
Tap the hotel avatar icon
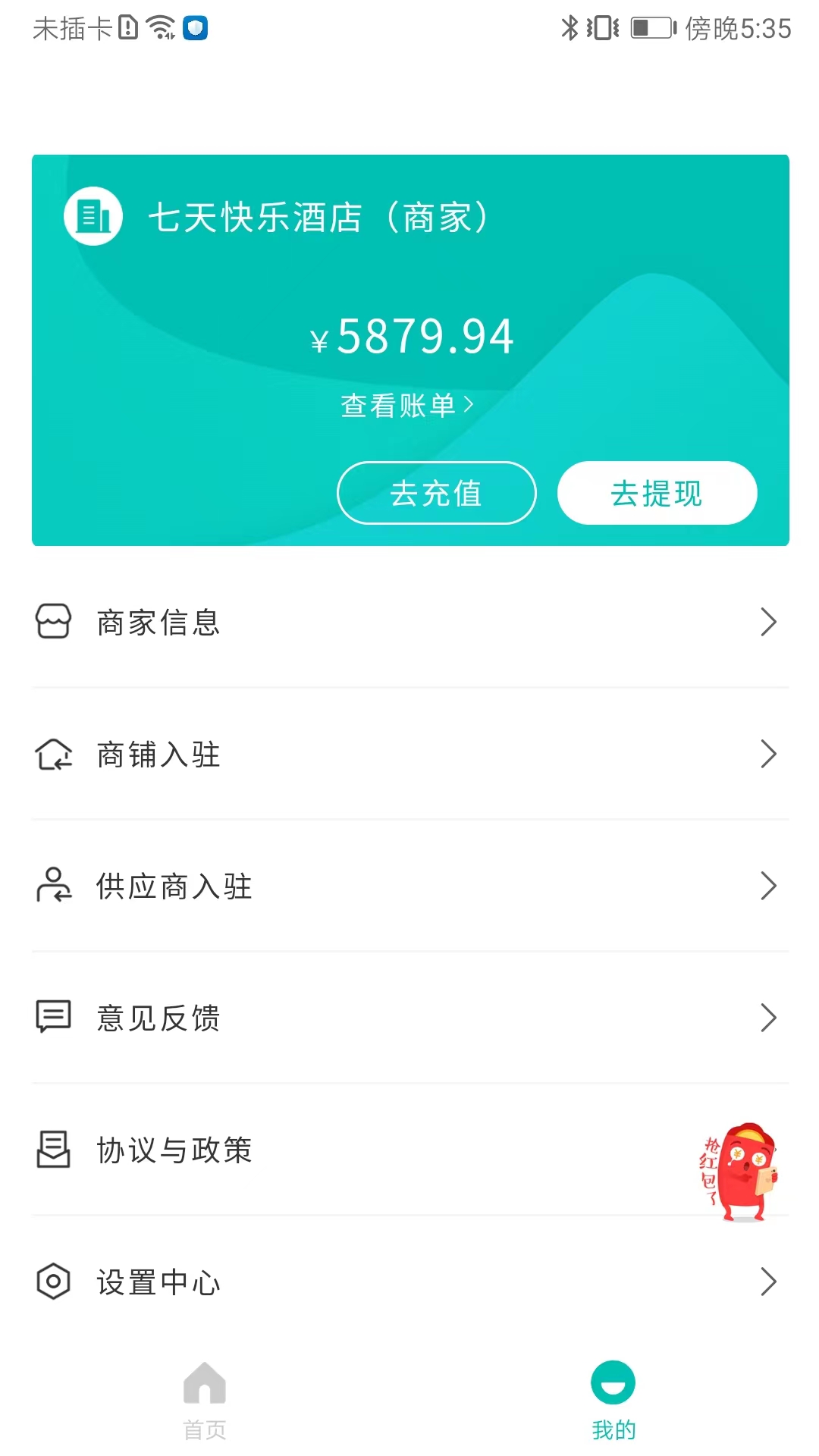93,216
